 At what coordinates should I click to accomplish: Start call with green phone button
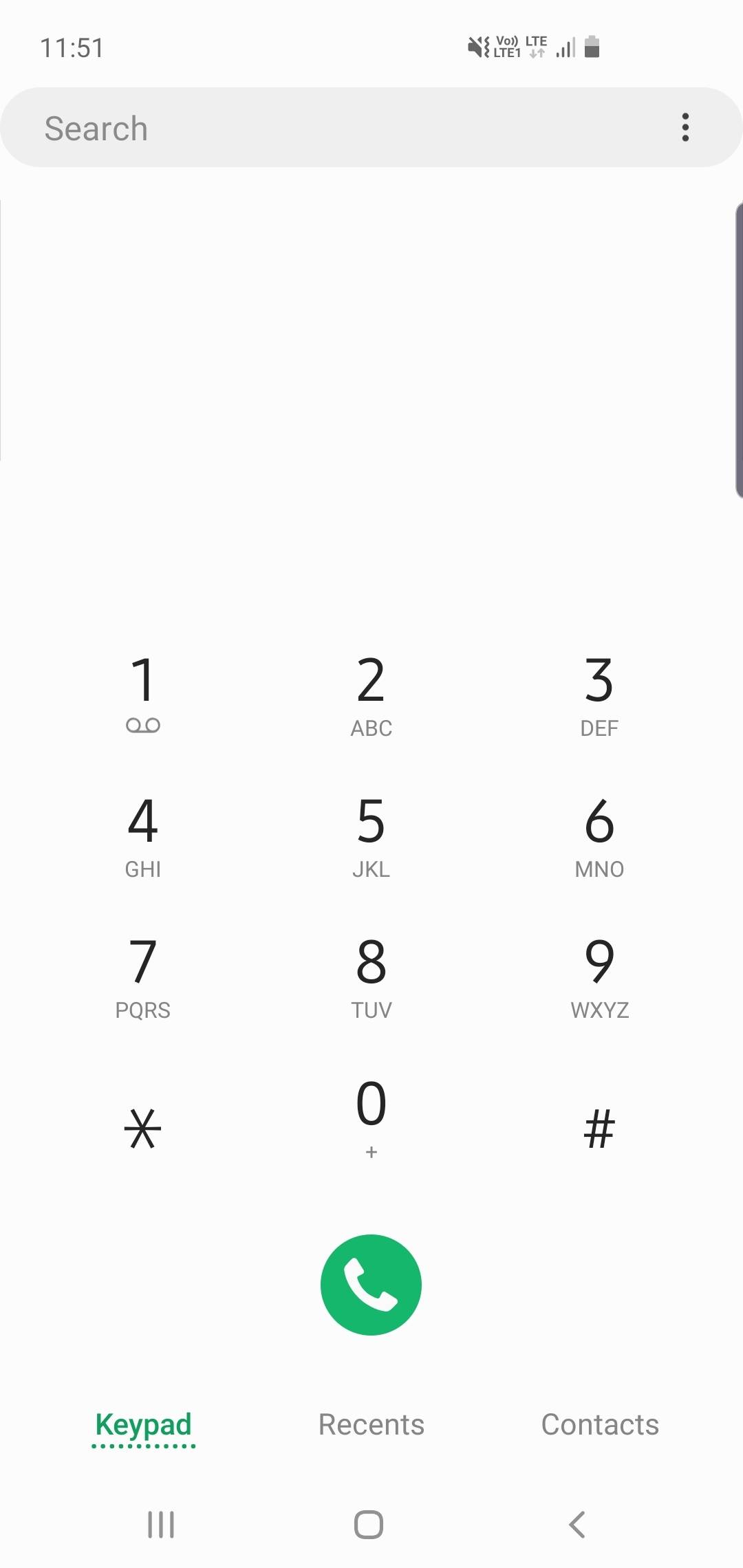tap(371, 1285)
